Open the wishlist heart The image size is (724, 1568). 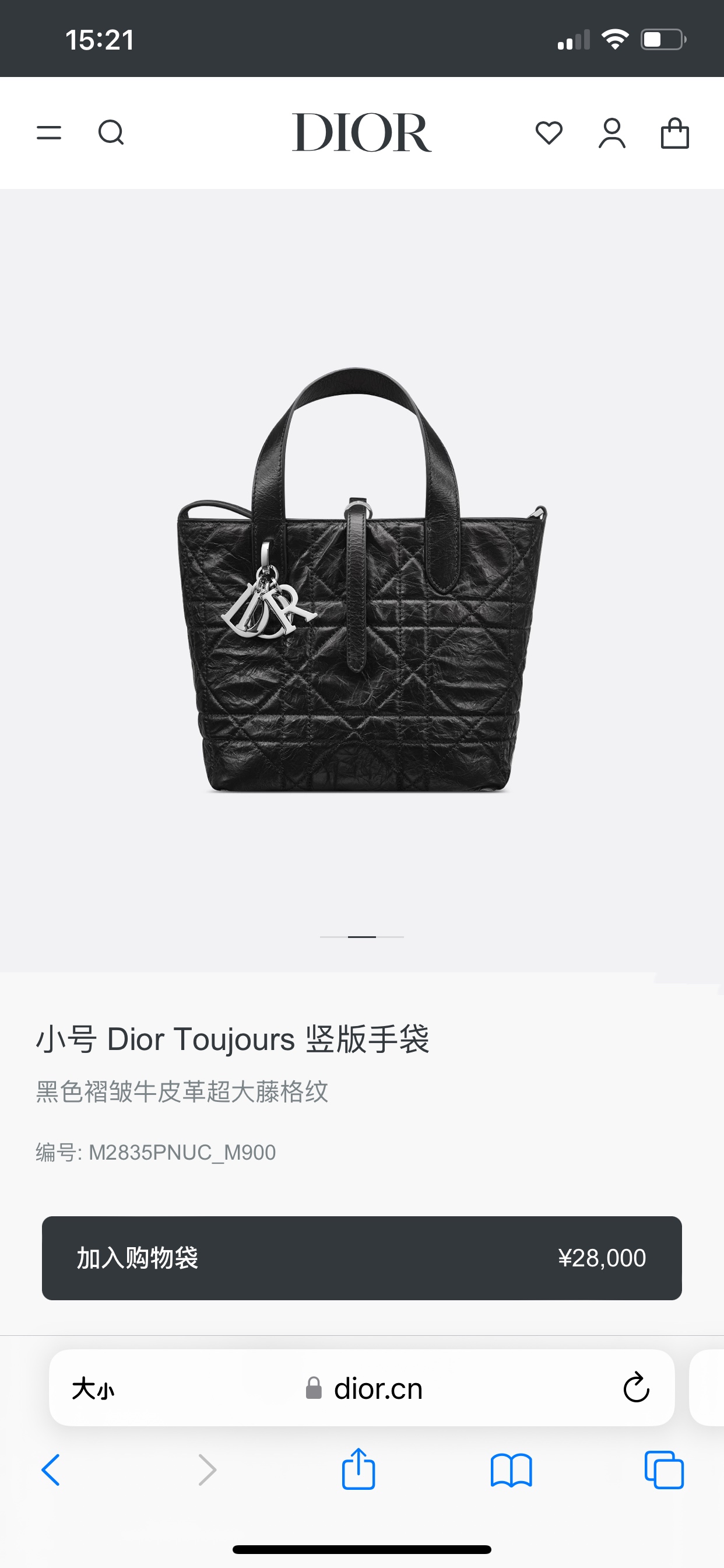tap(549, 132)
